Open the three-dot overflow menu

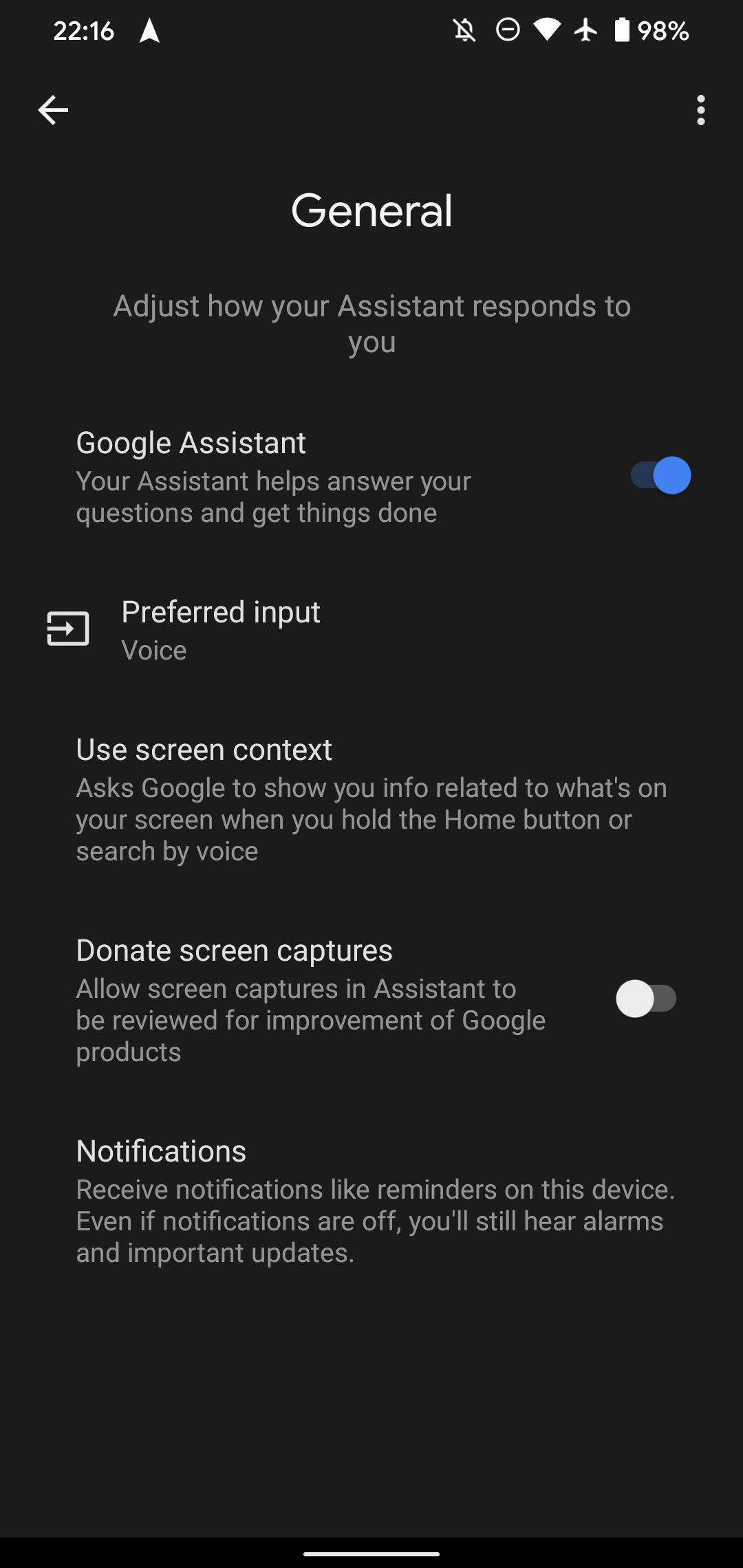700,110
